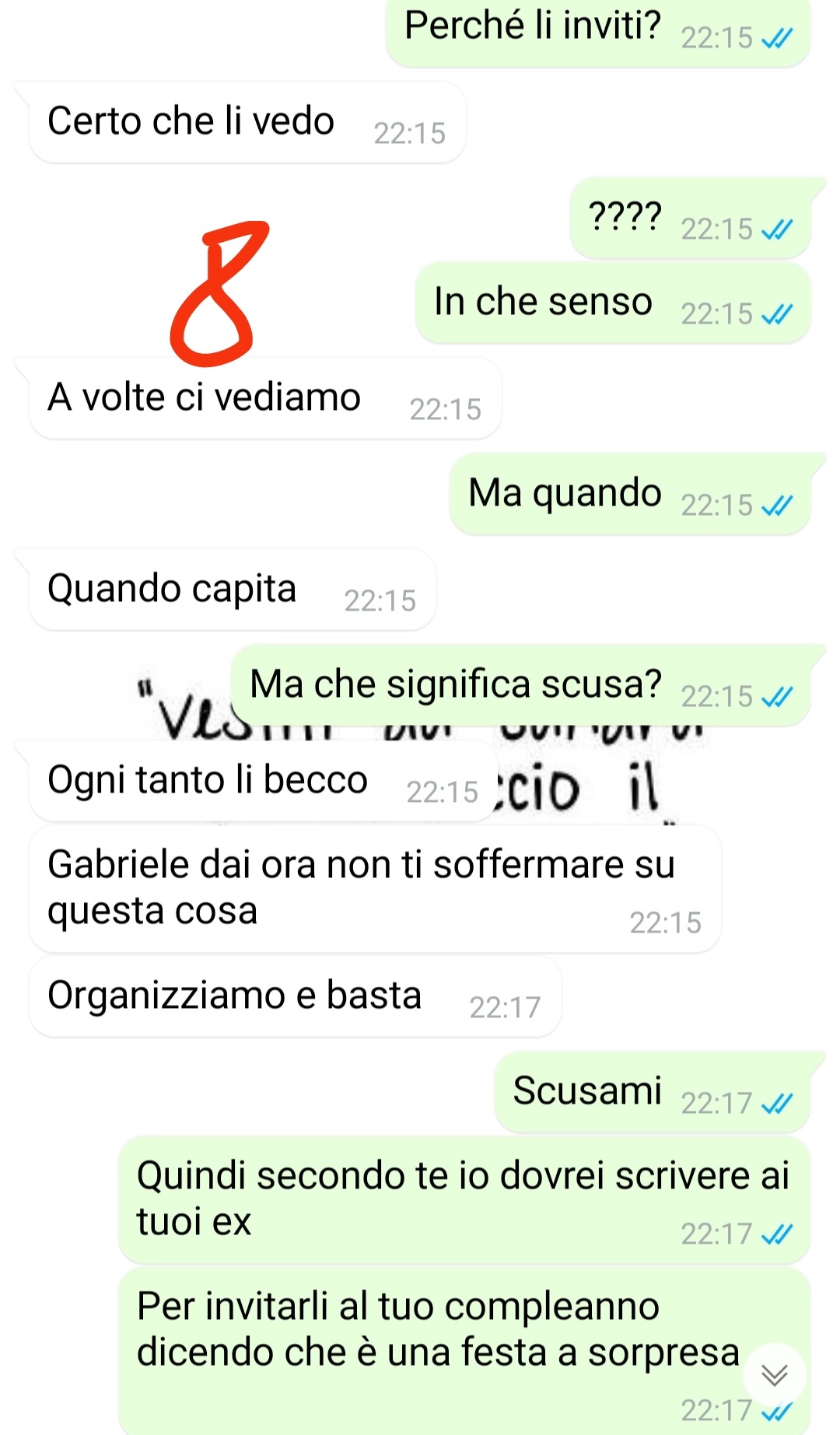The height and width of the screenshot is (1435, 840).
Task: Jump to latest messages with down-arrow button
Action: pyautogui.click(x=774, y=1374)
